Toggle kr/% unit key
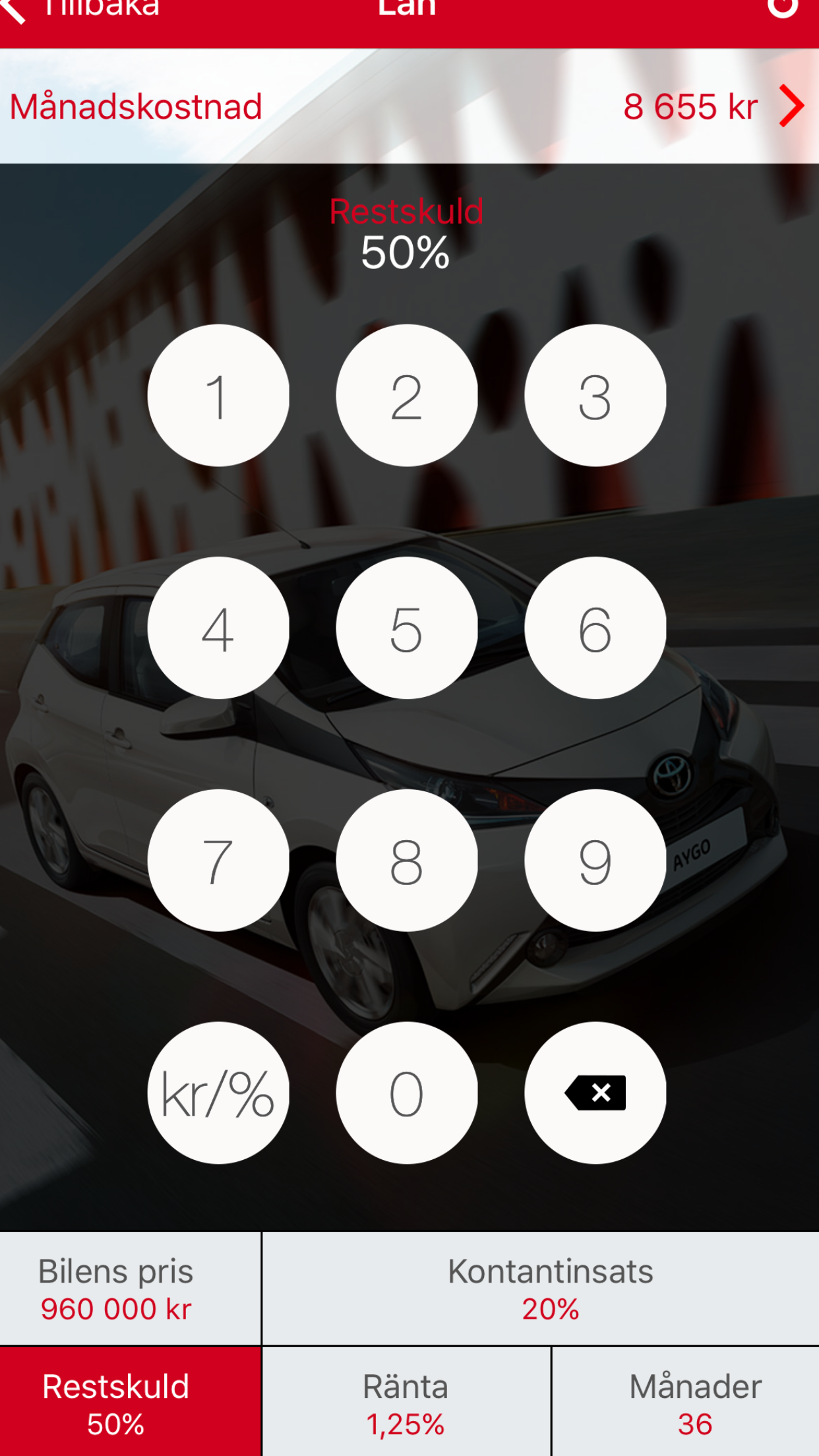 click(218, 1093)
